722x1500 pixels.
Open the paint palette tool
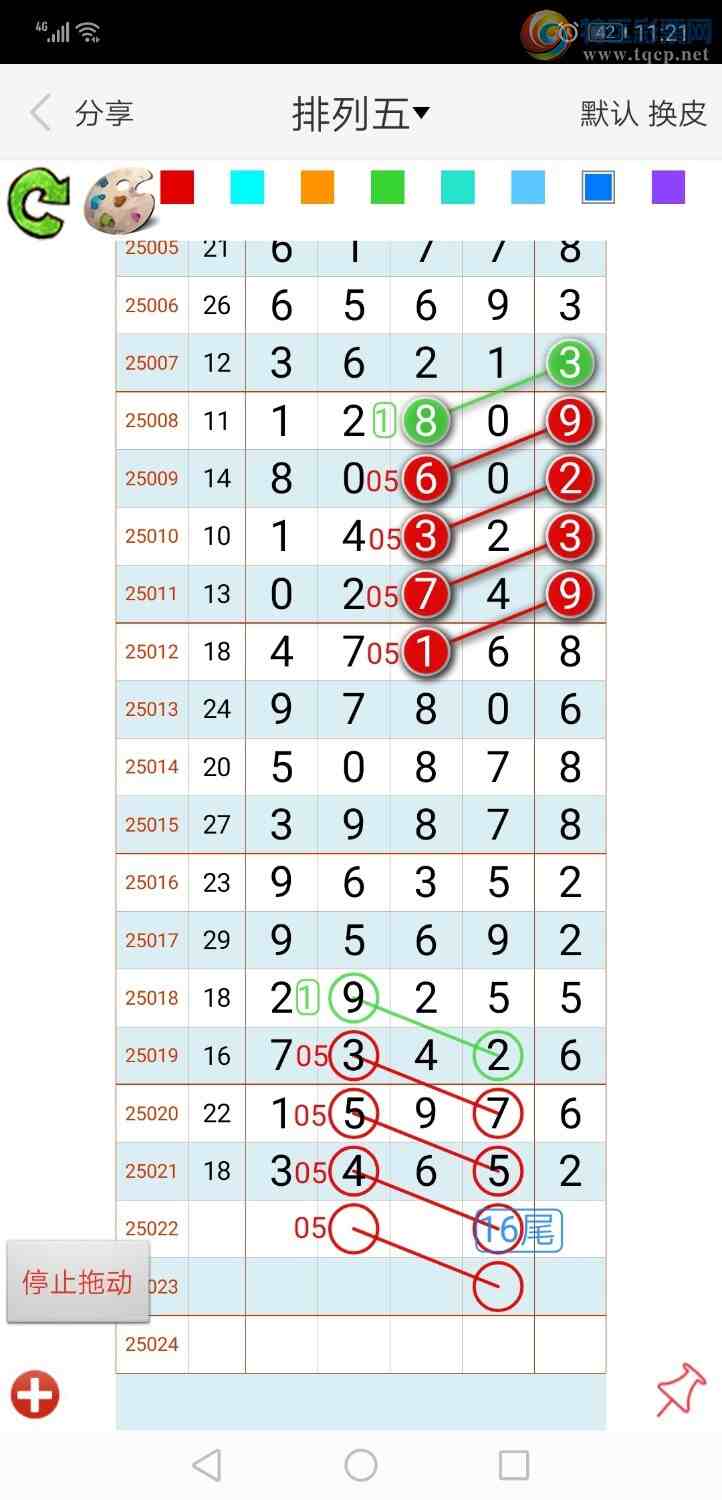(118, 199)
